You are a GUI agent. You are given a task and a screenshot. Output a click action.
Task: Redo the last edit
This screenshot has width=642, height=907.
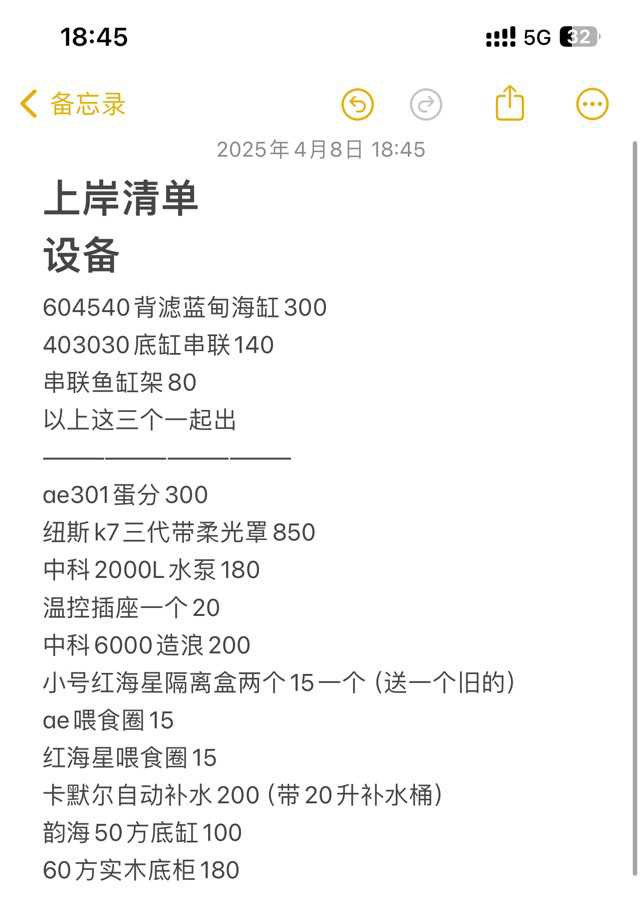click(x=426, y=104)
